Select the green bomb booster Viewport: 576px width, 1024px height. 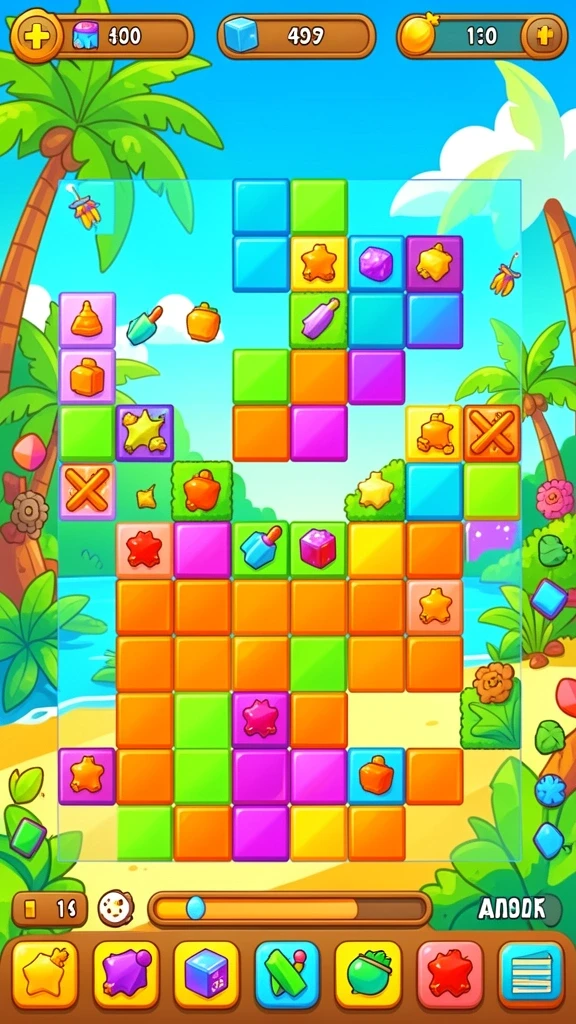pyautogui.click(x=368, y=975)
